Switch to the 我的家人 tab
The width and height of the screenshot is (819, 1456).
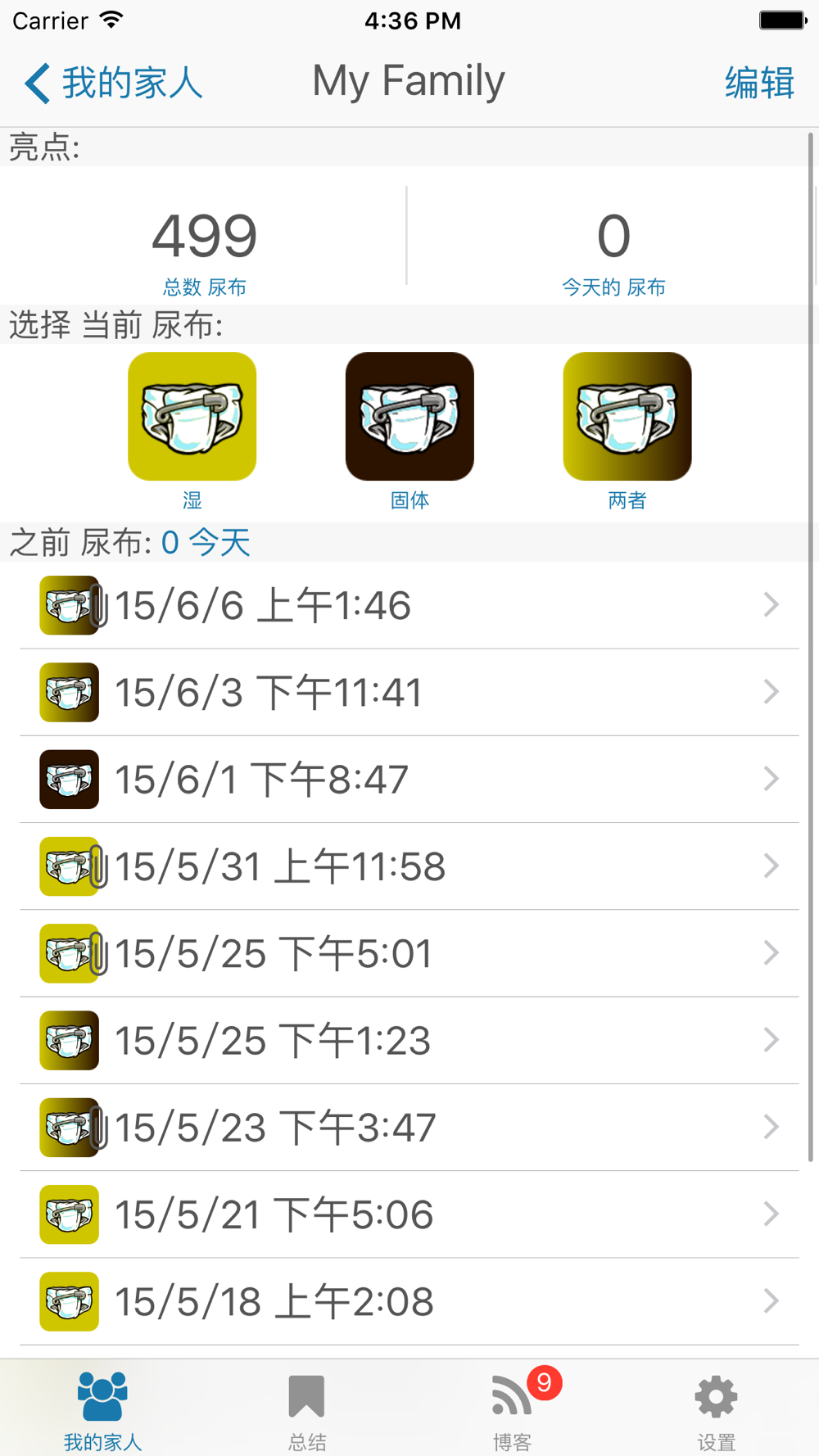102,1410
